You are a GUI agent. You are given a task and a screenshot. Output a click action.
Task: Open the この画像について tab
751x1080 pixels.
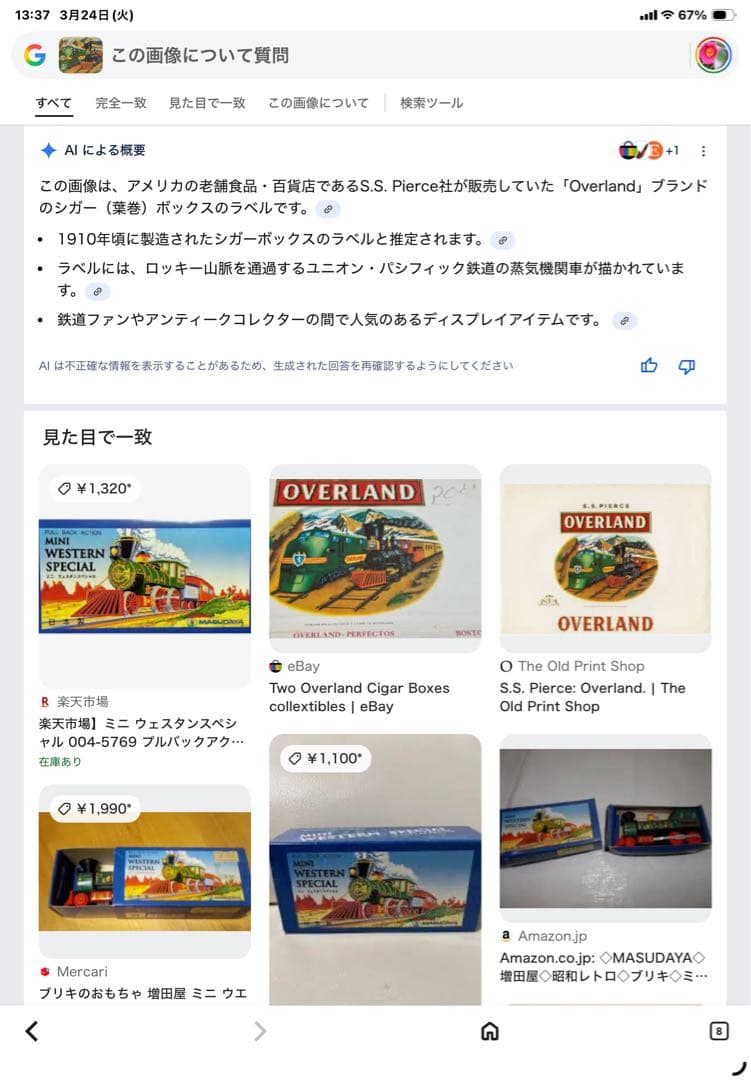click(x=316, y=102)
